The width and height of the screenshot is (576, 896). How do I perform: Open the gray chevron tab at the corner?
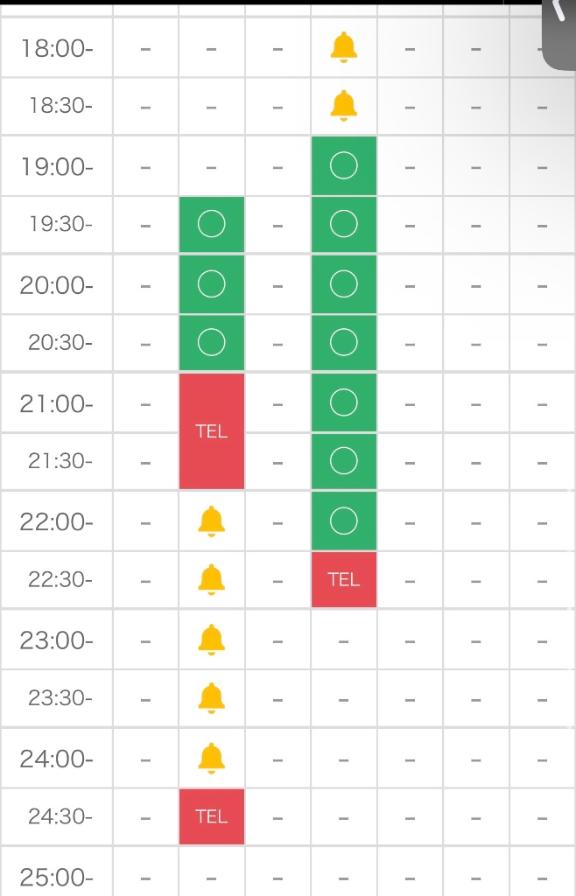pos(559,33)
